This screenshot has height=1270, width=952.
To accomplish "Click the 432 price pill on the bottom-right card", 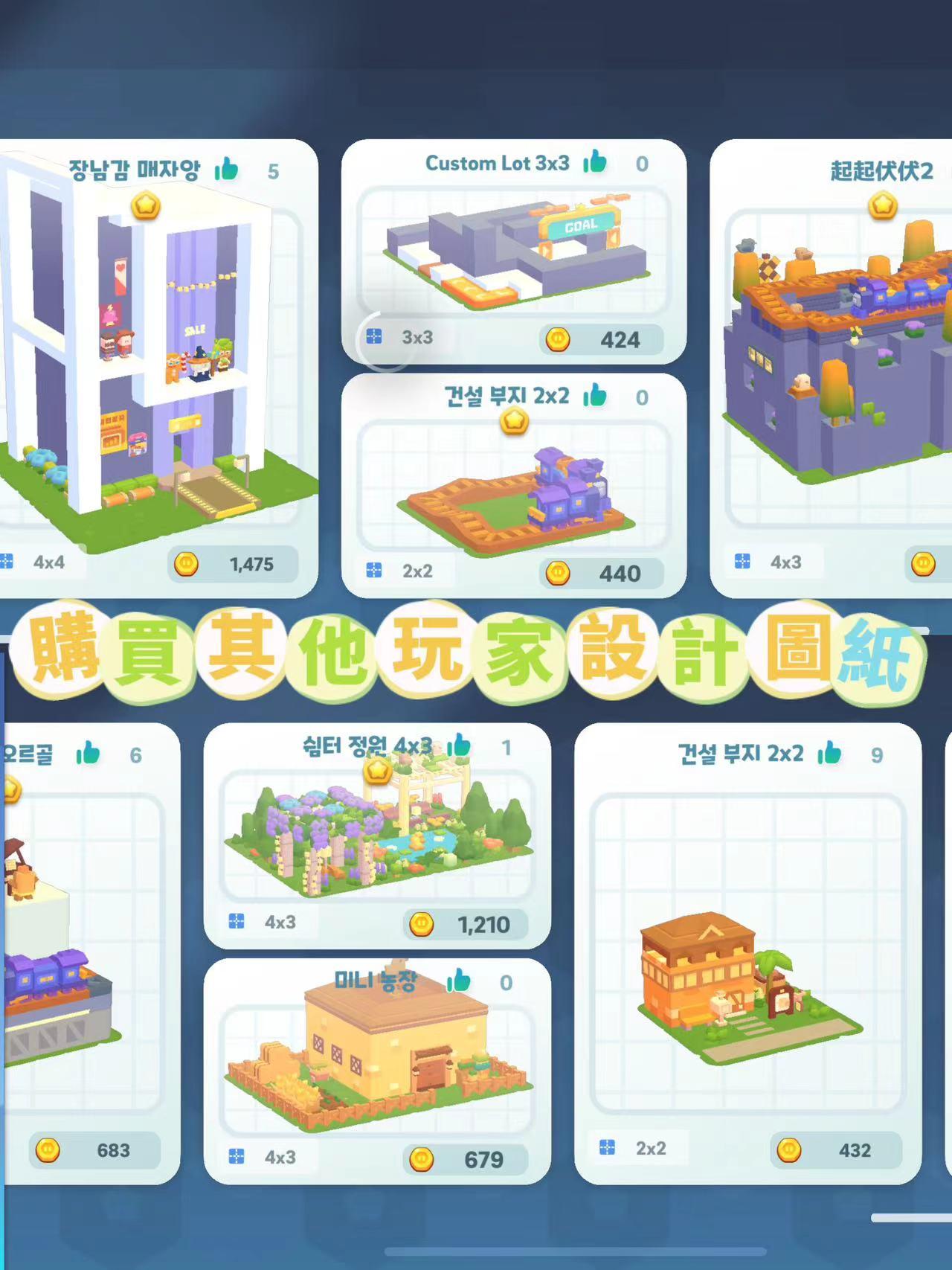I will click(x=833, y=1150).
